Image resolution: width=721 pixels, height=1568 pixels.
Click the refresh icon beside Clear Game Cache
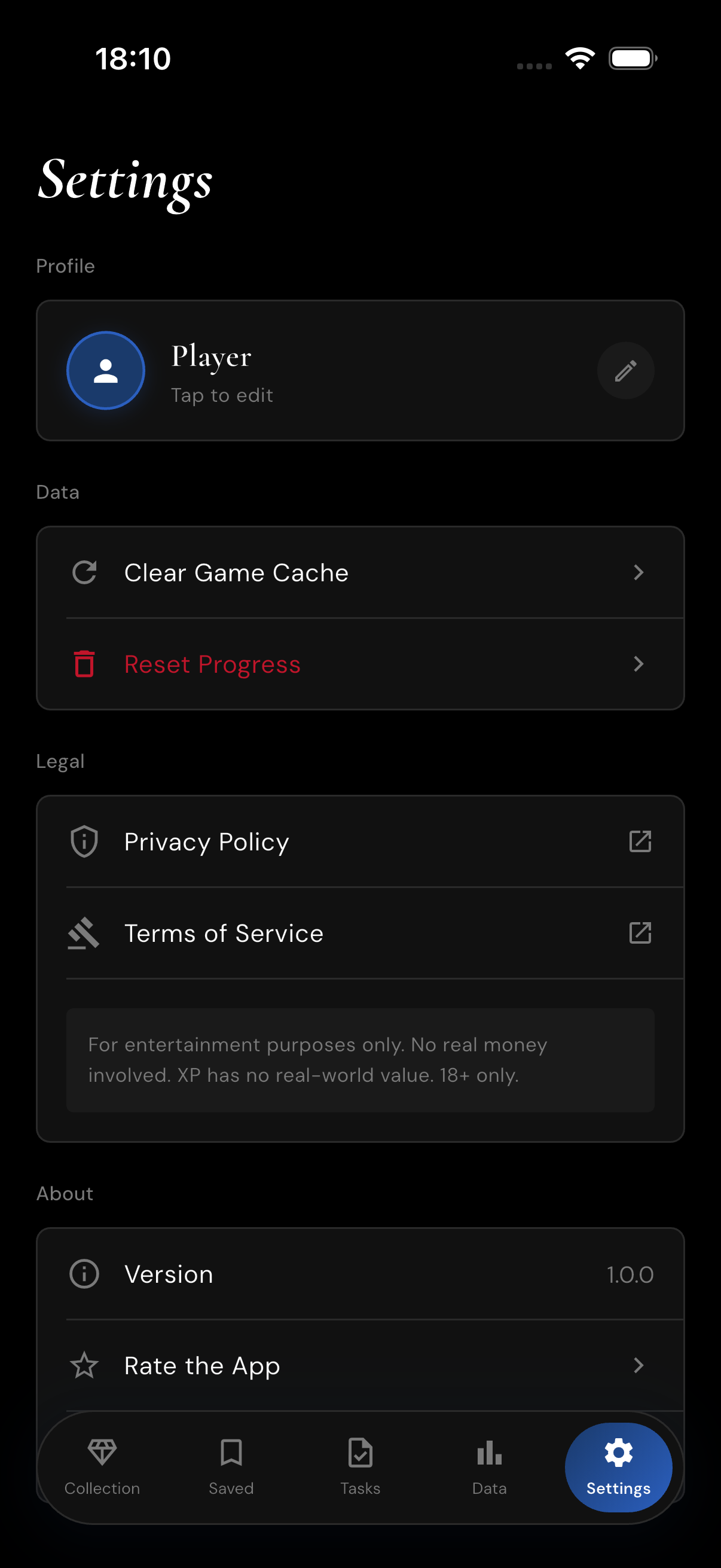pos(84,572)
